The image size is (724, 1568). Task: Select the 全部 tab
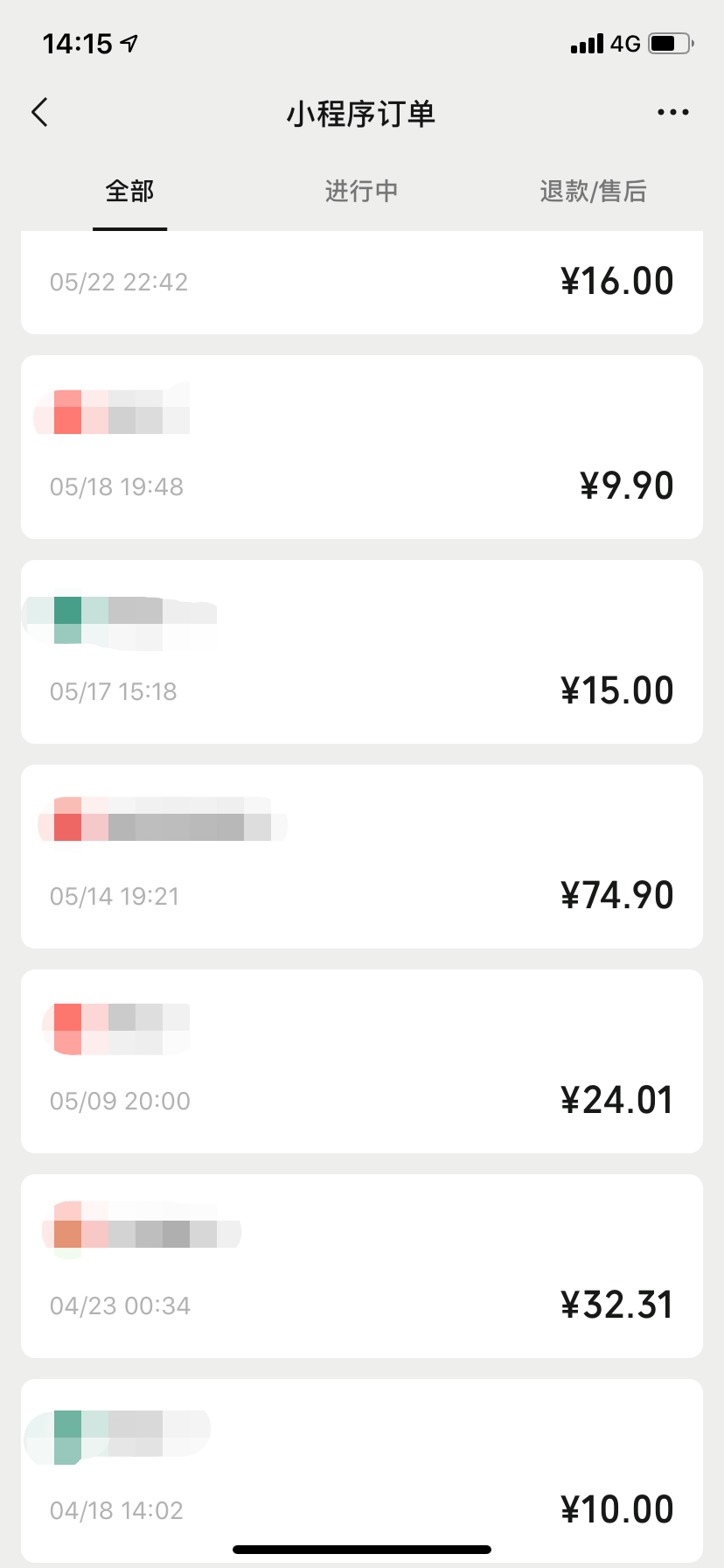(129, 191)
